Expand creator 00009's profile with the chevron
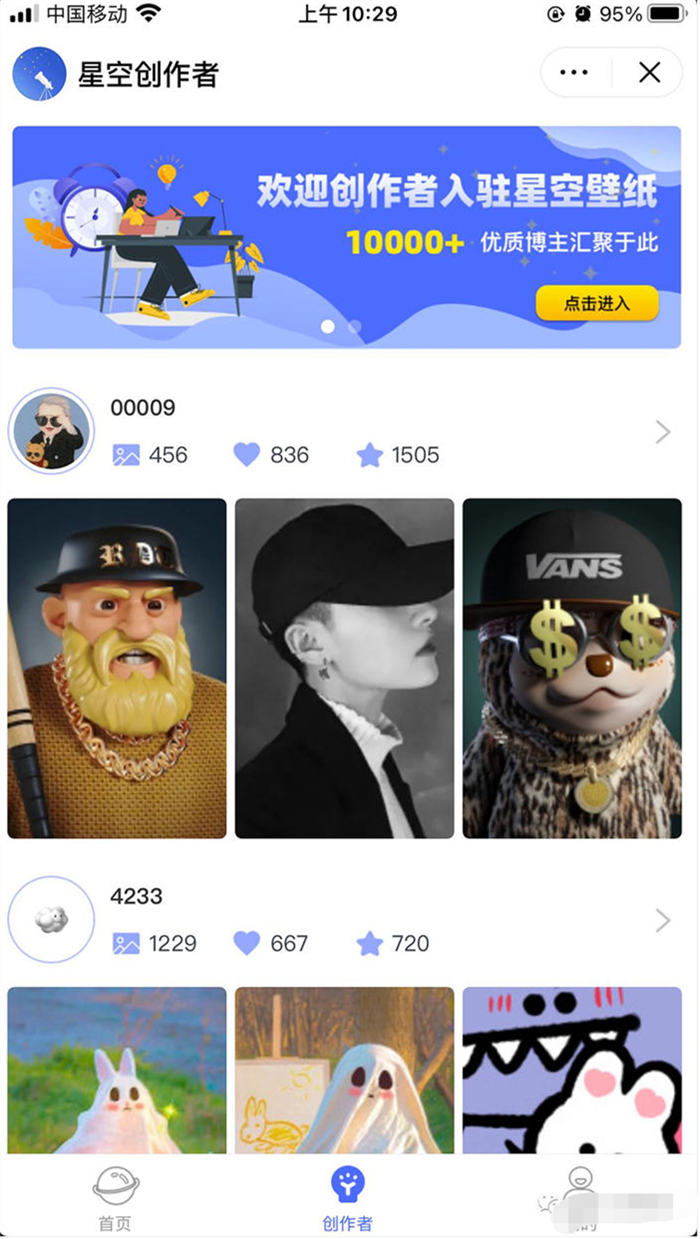Image resolution: width=700 pixels, height=1239 pixels. click(662, 432)
